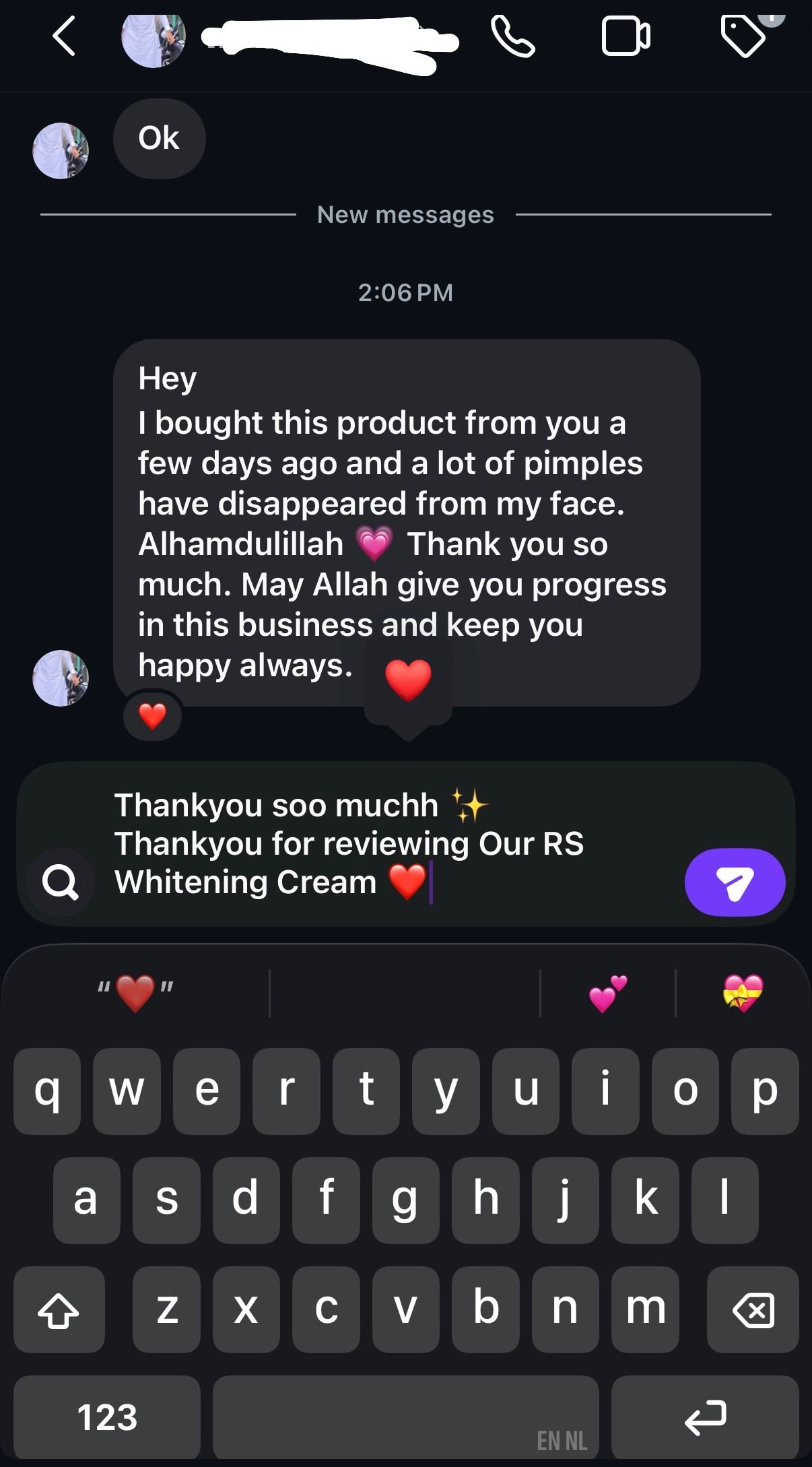Insert the two pink hearts emoji suggestion
812x1467 pixels.
pyautogui.click(x=608, y=993)
